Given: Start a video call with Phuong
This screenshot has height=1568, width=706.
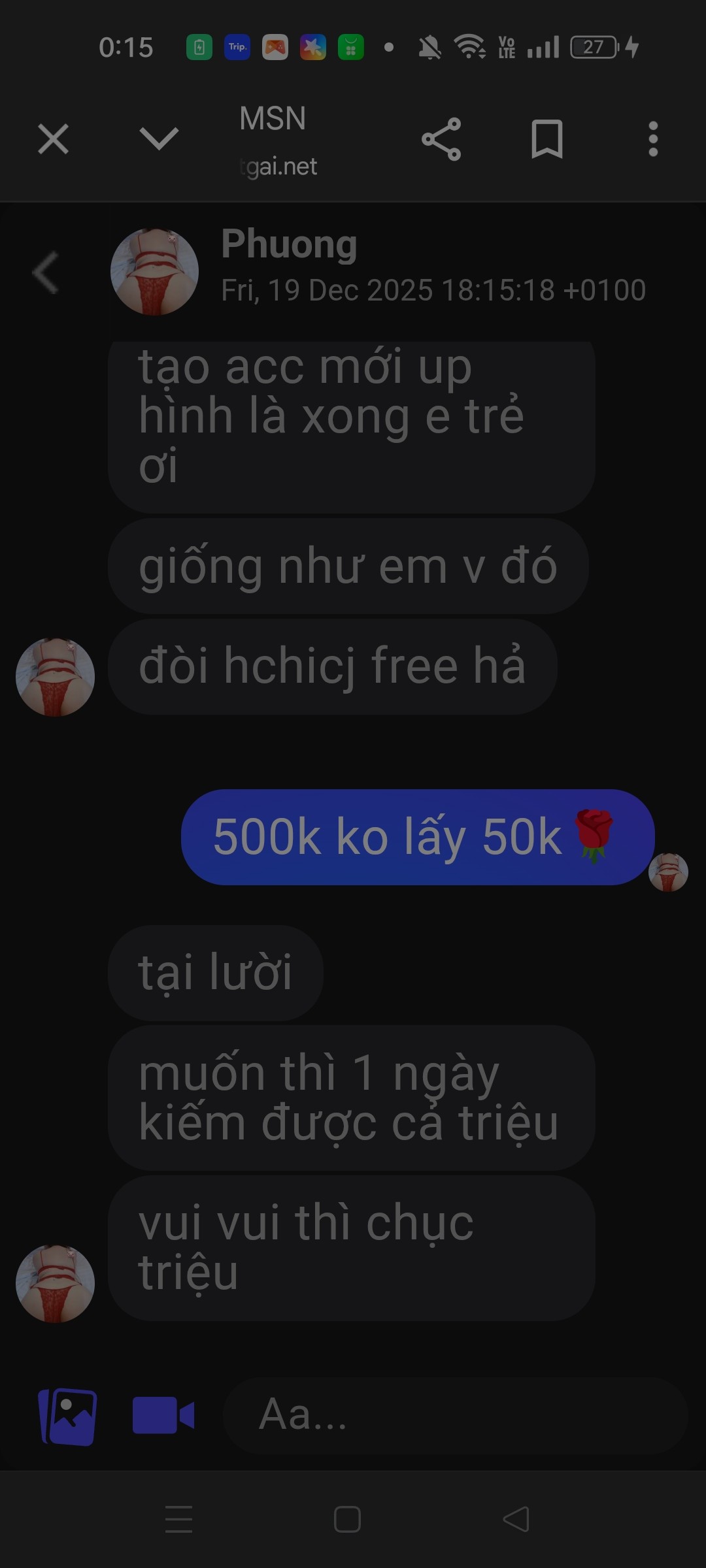Looking at the screenshot, I should (163, 1416).
